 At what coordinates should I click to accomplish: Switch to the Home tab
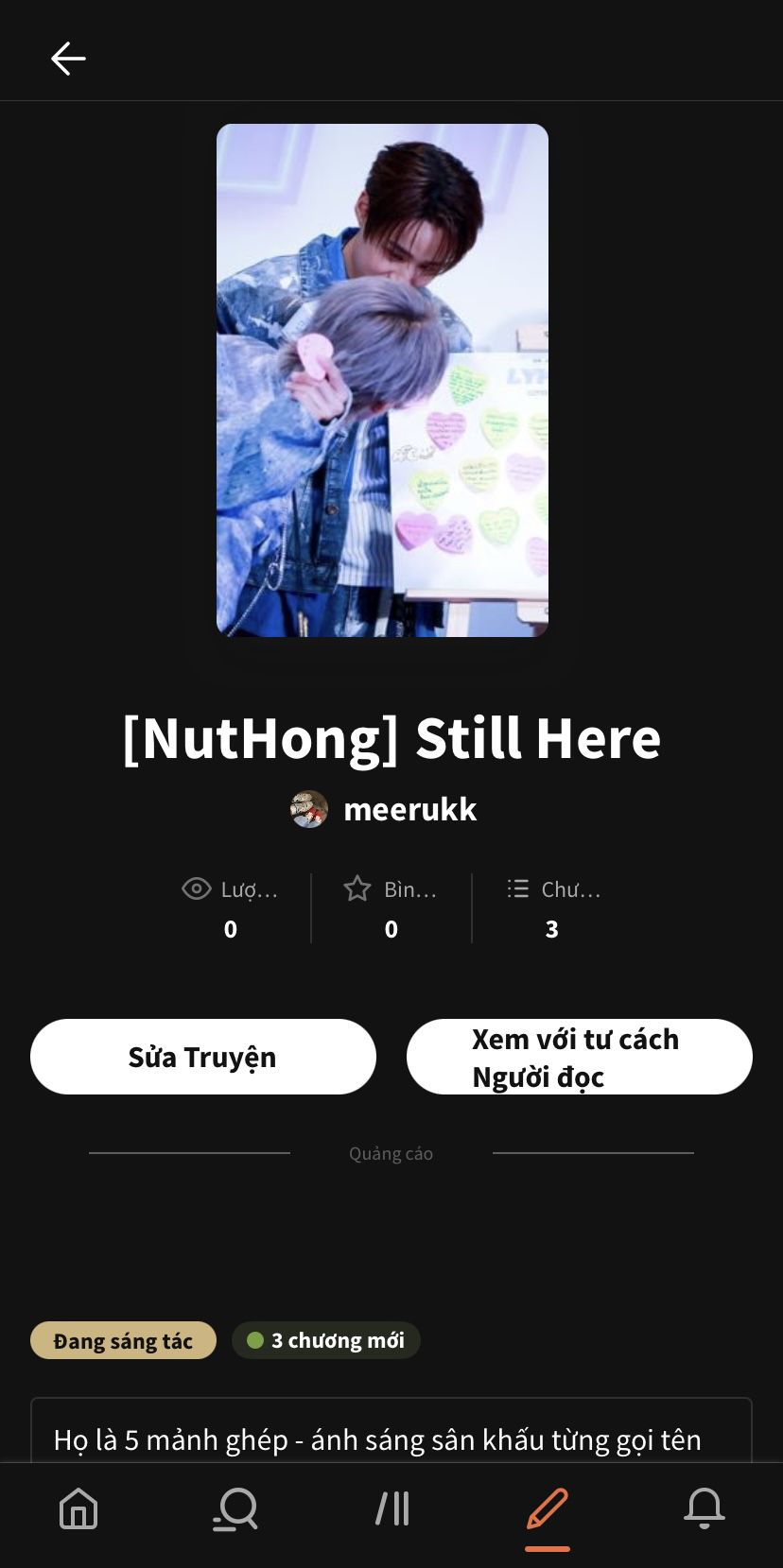tap(78, 1508)
